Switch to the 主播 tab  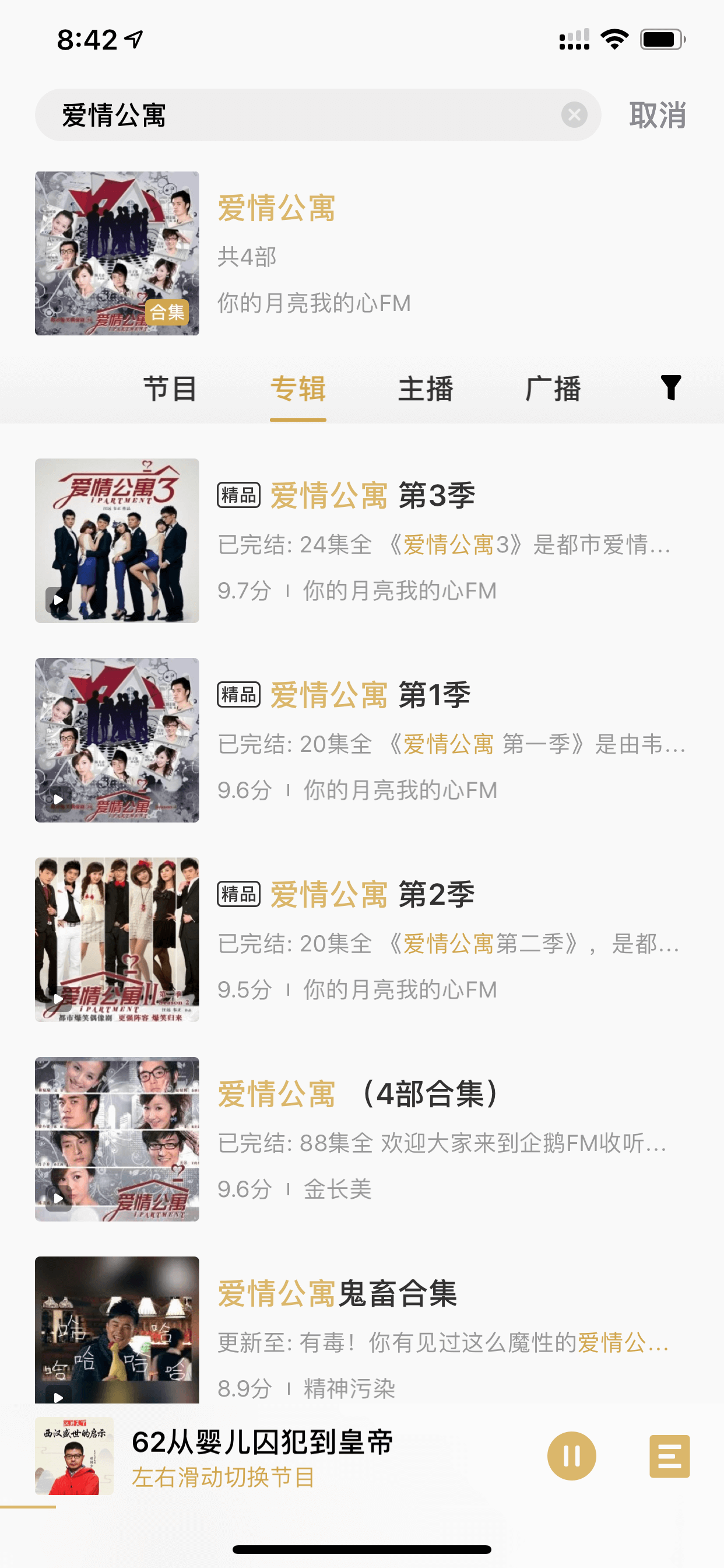tap(426, 389)
